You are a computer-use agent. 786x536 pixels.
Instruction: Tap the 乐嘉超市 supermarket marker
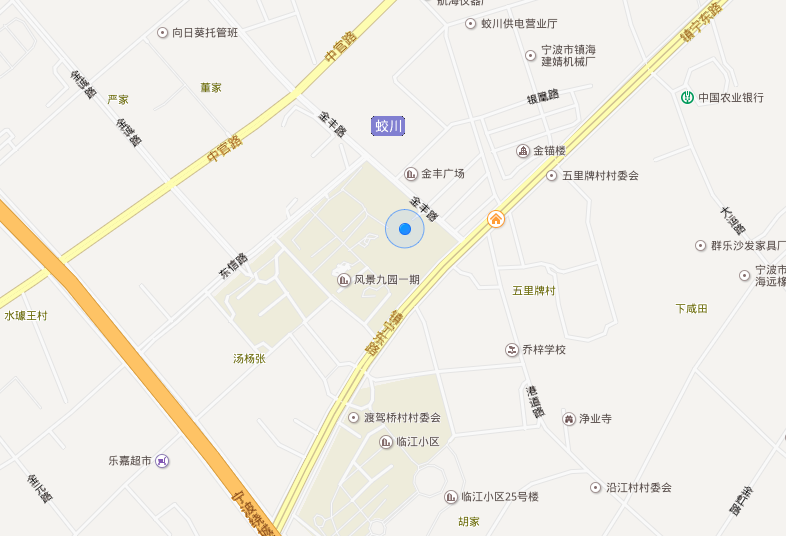(162, 461)
